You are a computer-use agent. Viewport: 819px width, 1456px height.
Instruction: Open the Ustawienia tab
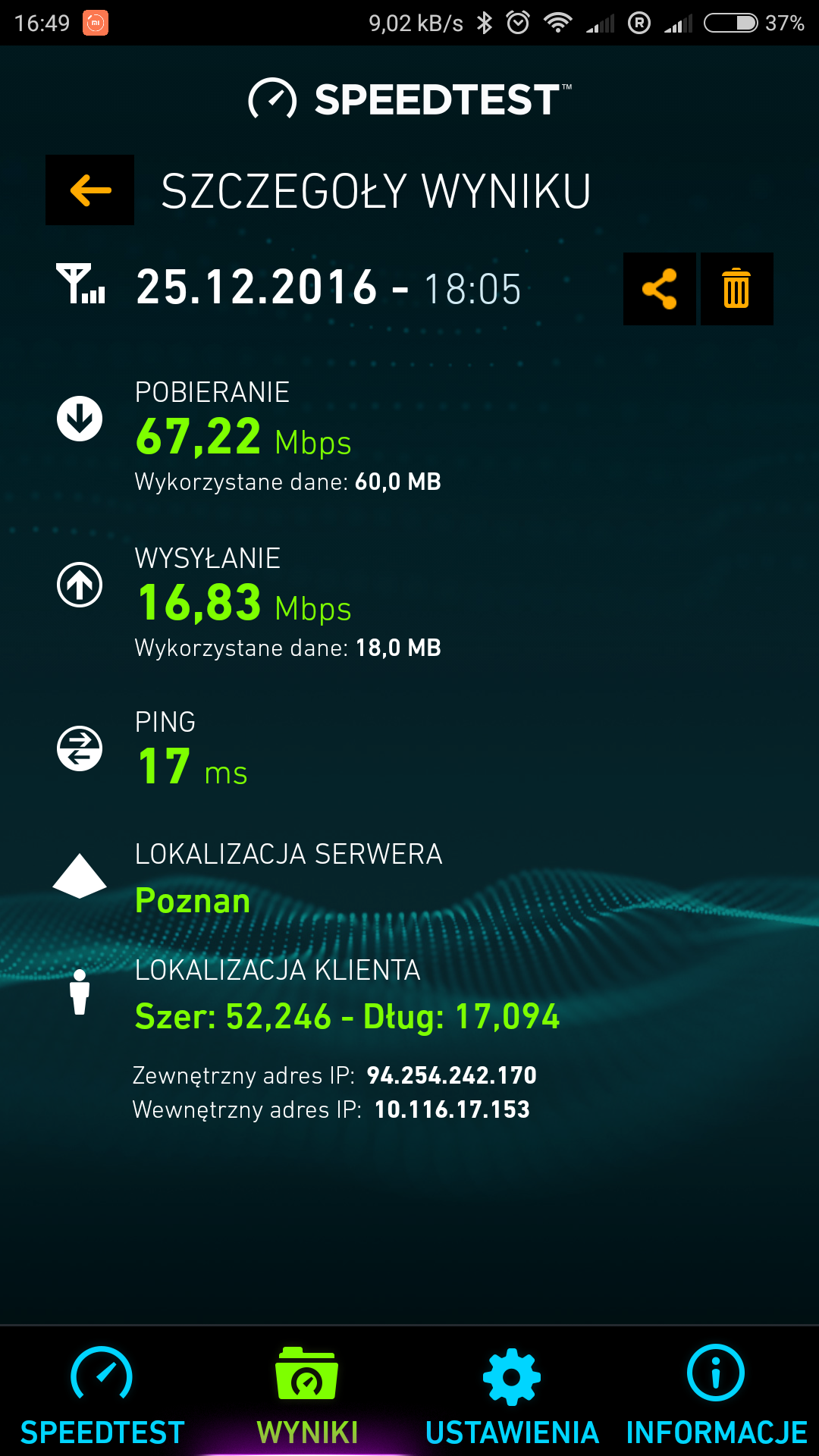tap(512, 1394)
